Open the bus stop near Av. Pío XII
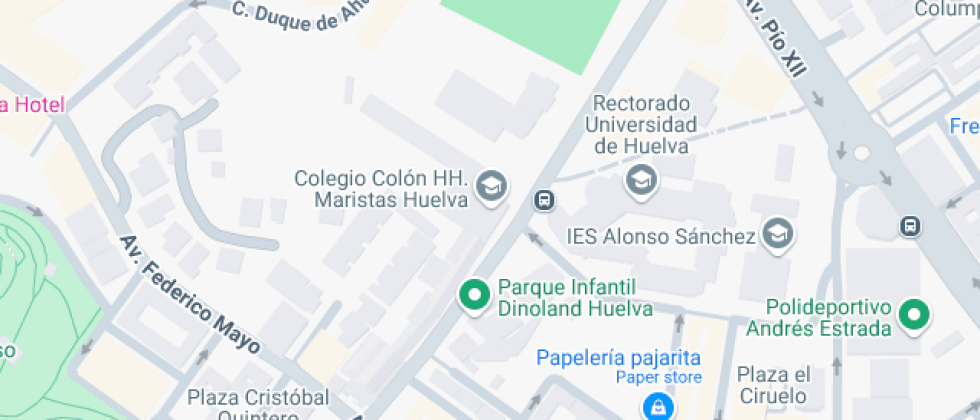980x420 pixels. [x=910, y=226]
